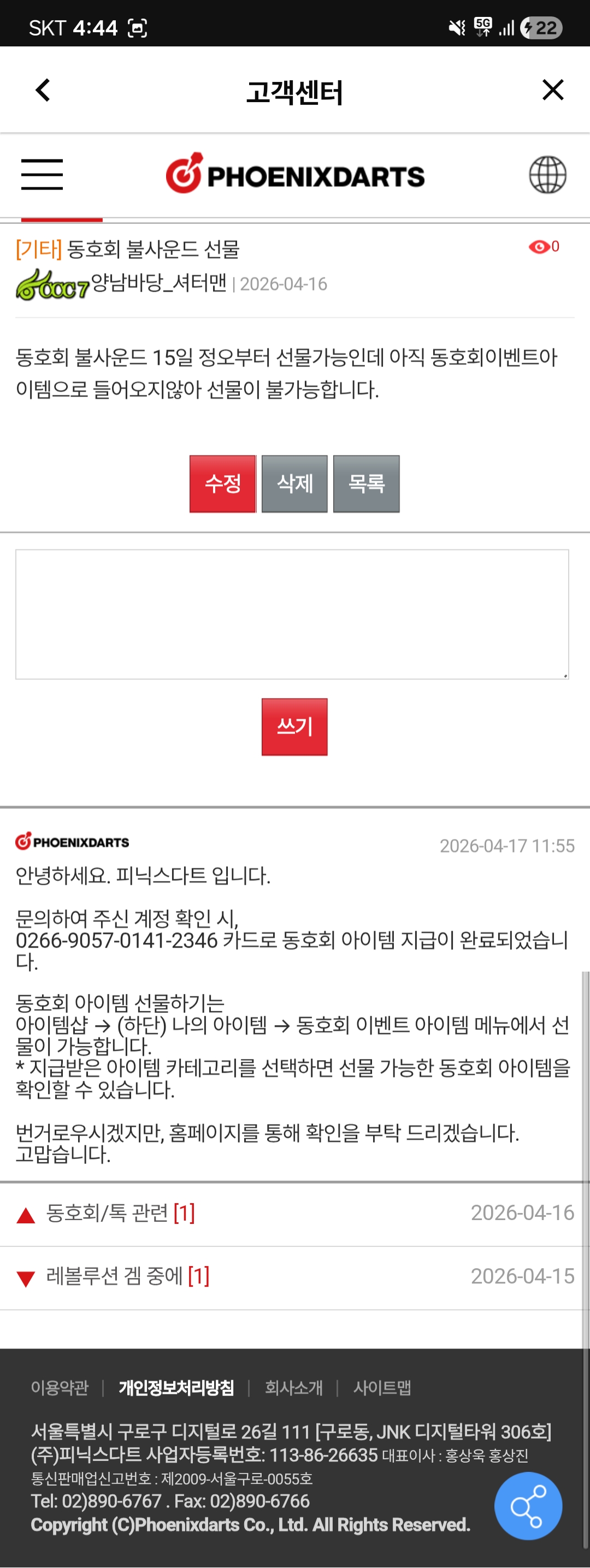The width and height of the screenshot is (590, 1568).
Task: Submit the comment with 쓰기
Action: click(x=294, y=727)
